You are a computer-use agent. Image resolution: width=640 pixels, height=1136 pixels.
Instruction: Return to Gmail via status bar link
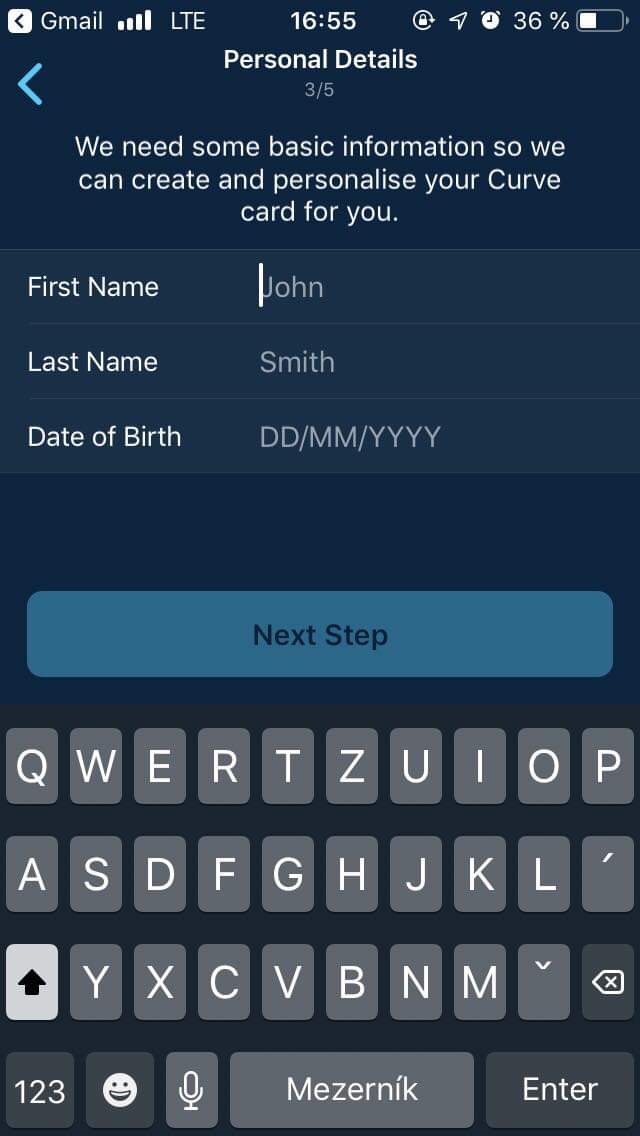[58, 20]
